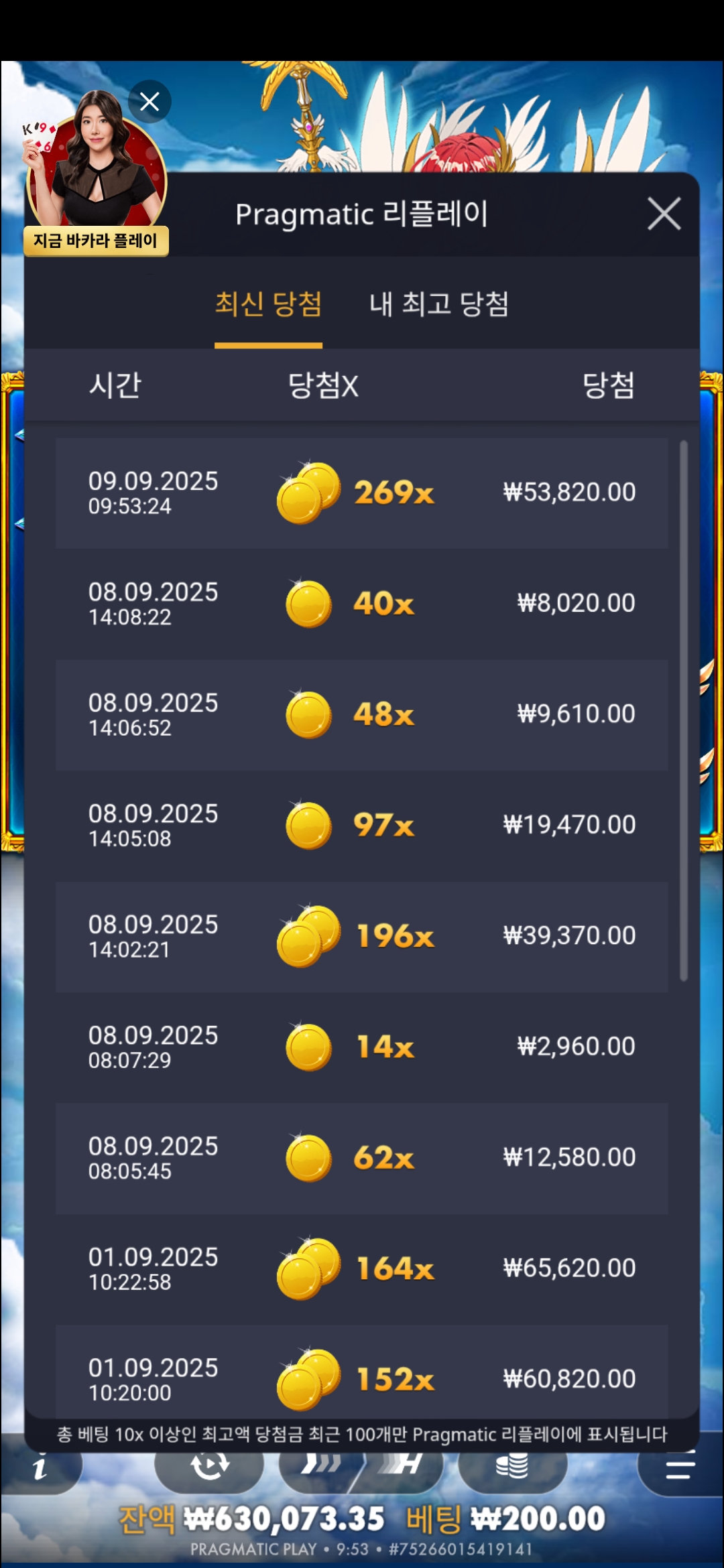This screenshot has height=1568, width=724.
Task: Open the 62x win replay
Action: pyautogui.click(x=361, y=1158)
